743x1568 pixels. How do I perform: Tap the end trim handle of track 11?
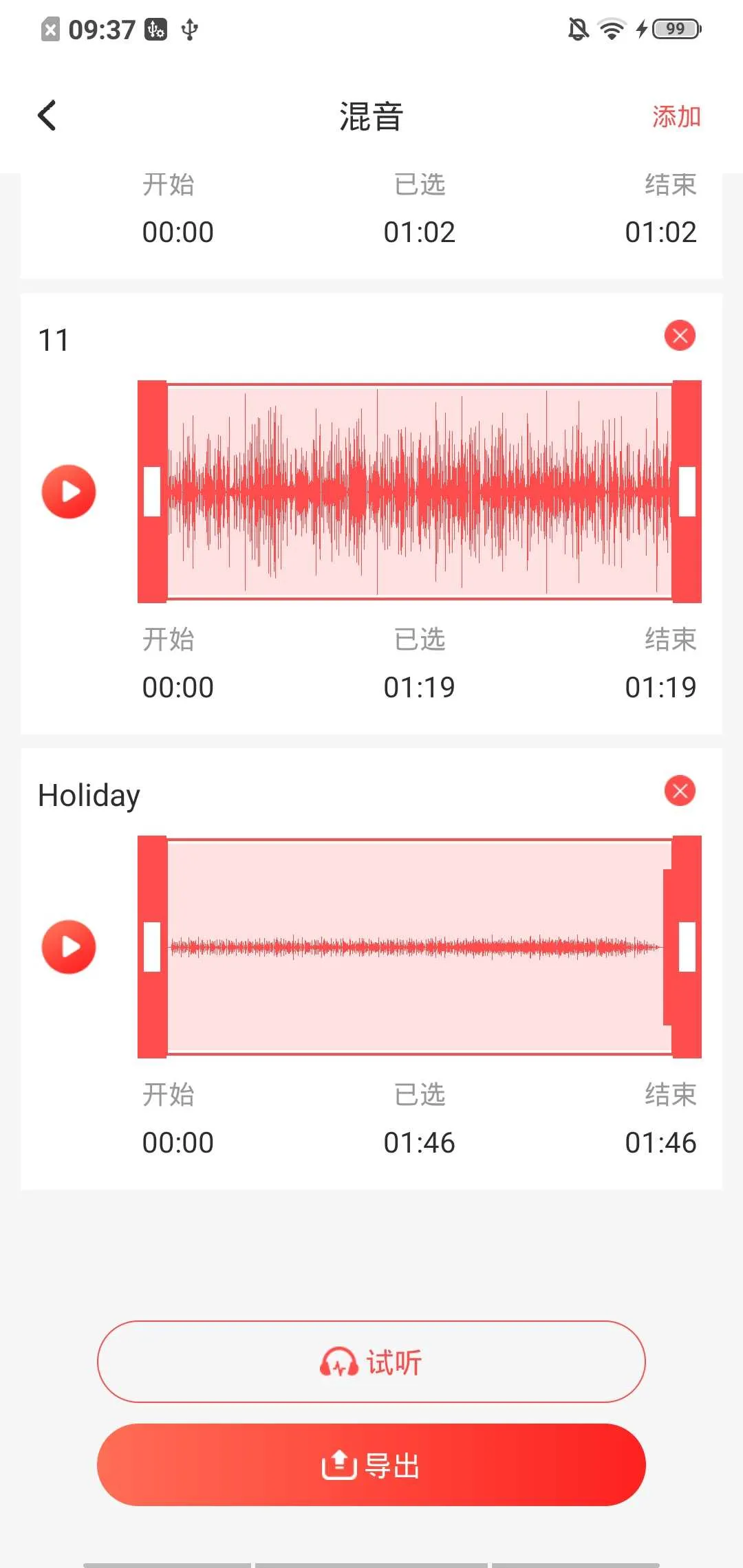[x=687, y=492]
